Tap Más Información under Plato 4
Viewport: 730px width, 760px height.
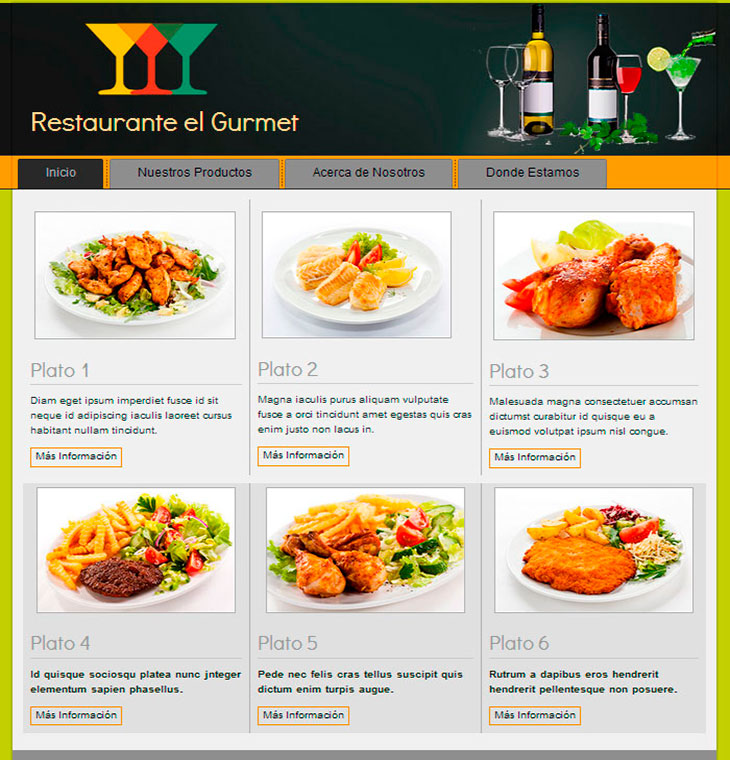(x=76, y=716)
